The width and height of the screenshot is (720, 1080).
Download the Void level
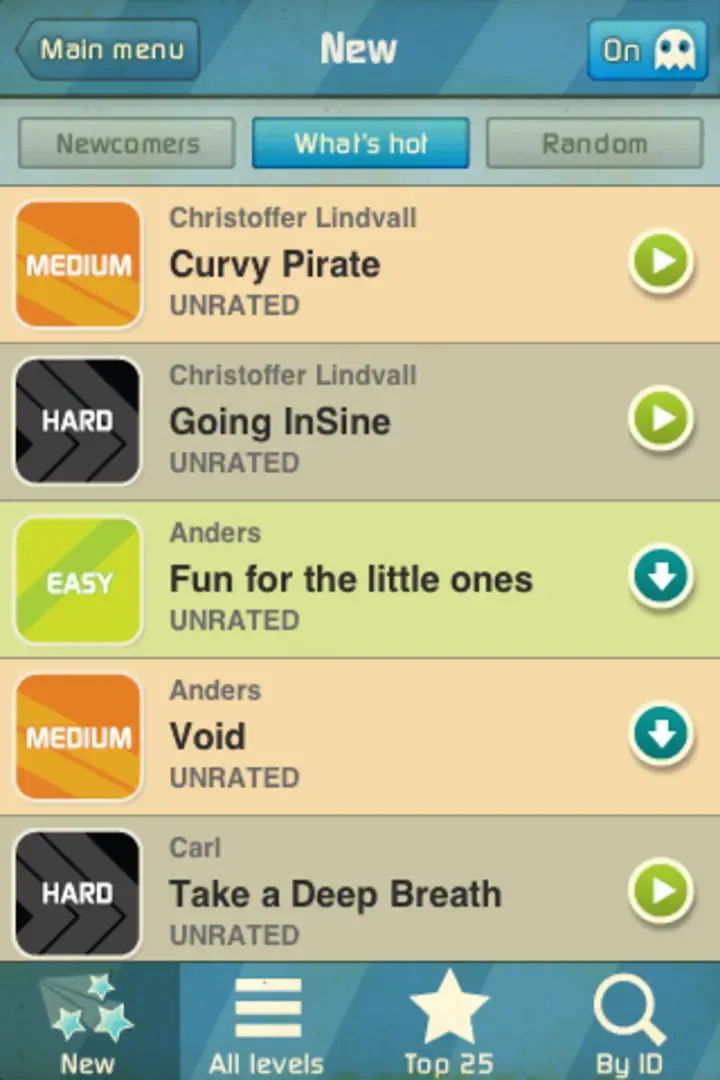pos(660,734)
